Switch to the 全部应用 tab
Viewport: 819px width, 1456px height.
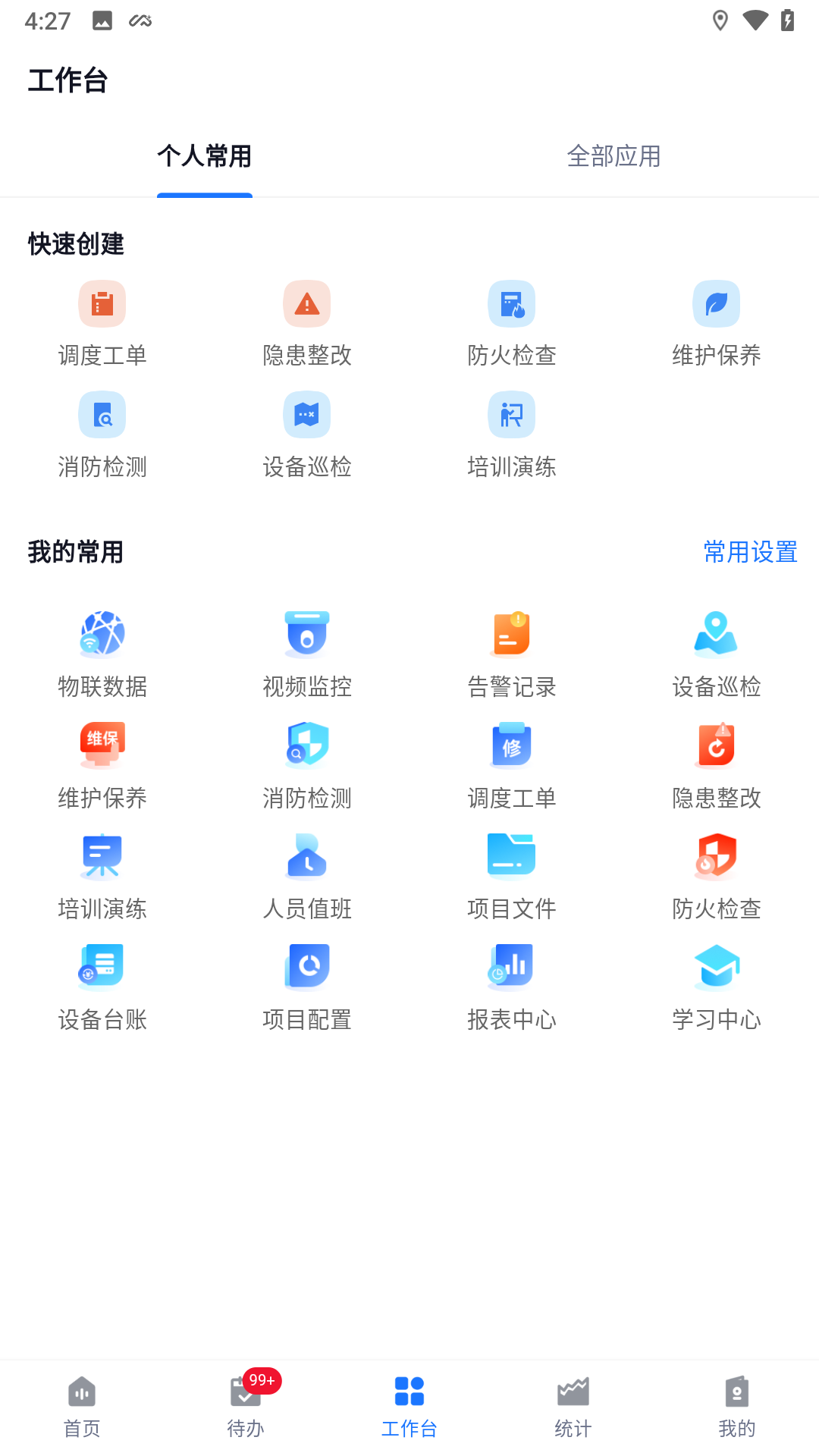click(x=614, y=156)
